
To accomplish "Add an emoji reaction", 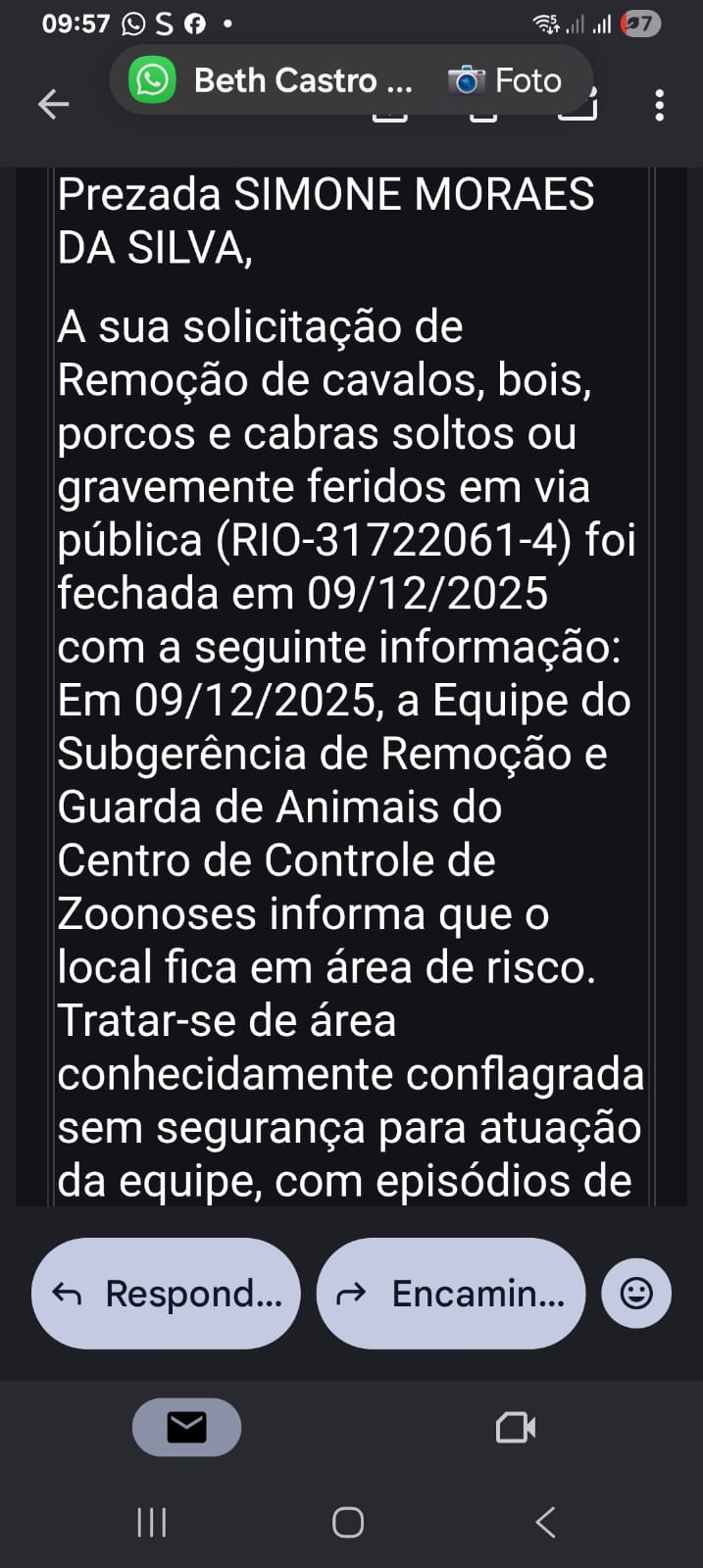I will (636, 1294).
